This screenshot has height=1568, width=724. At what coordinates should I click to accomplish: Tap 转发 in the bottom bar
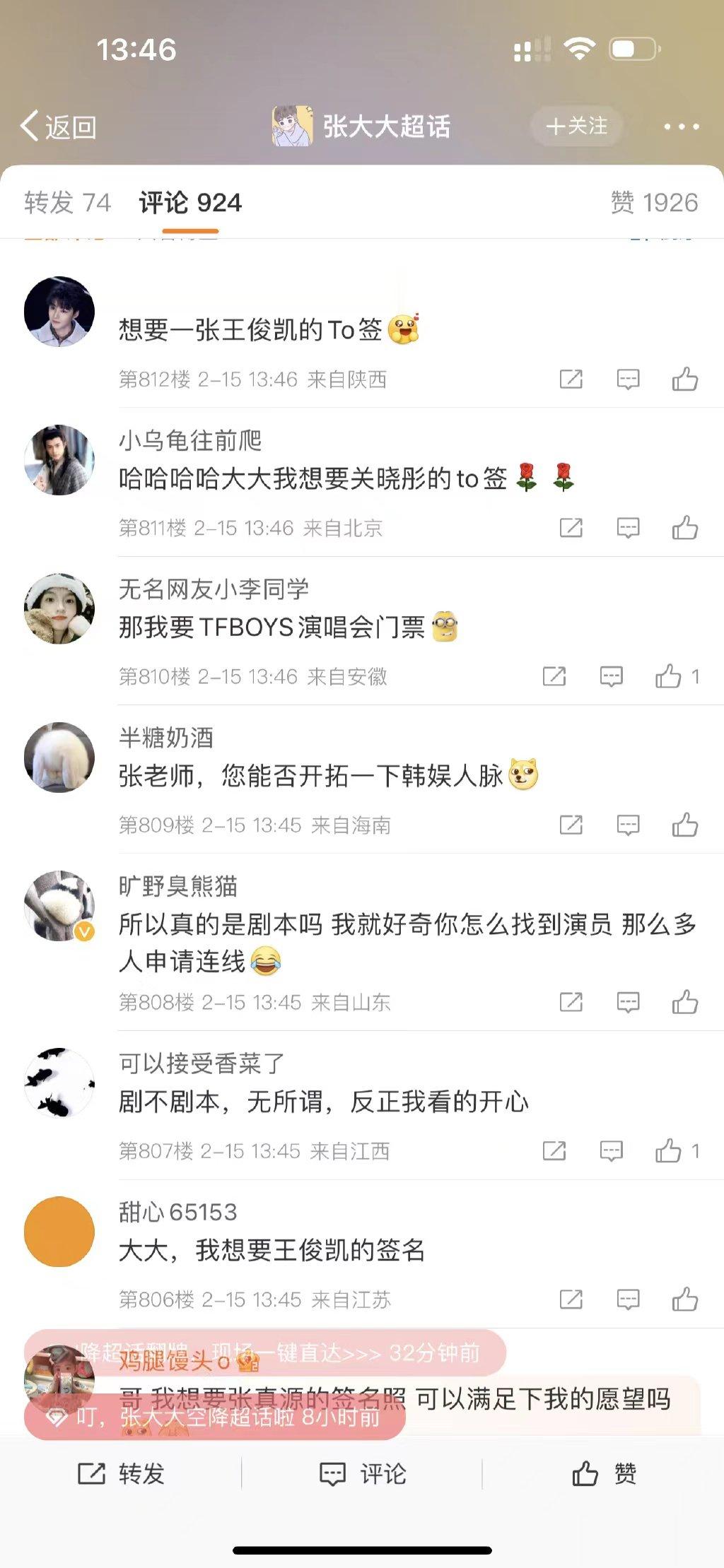pos(121,1474)
